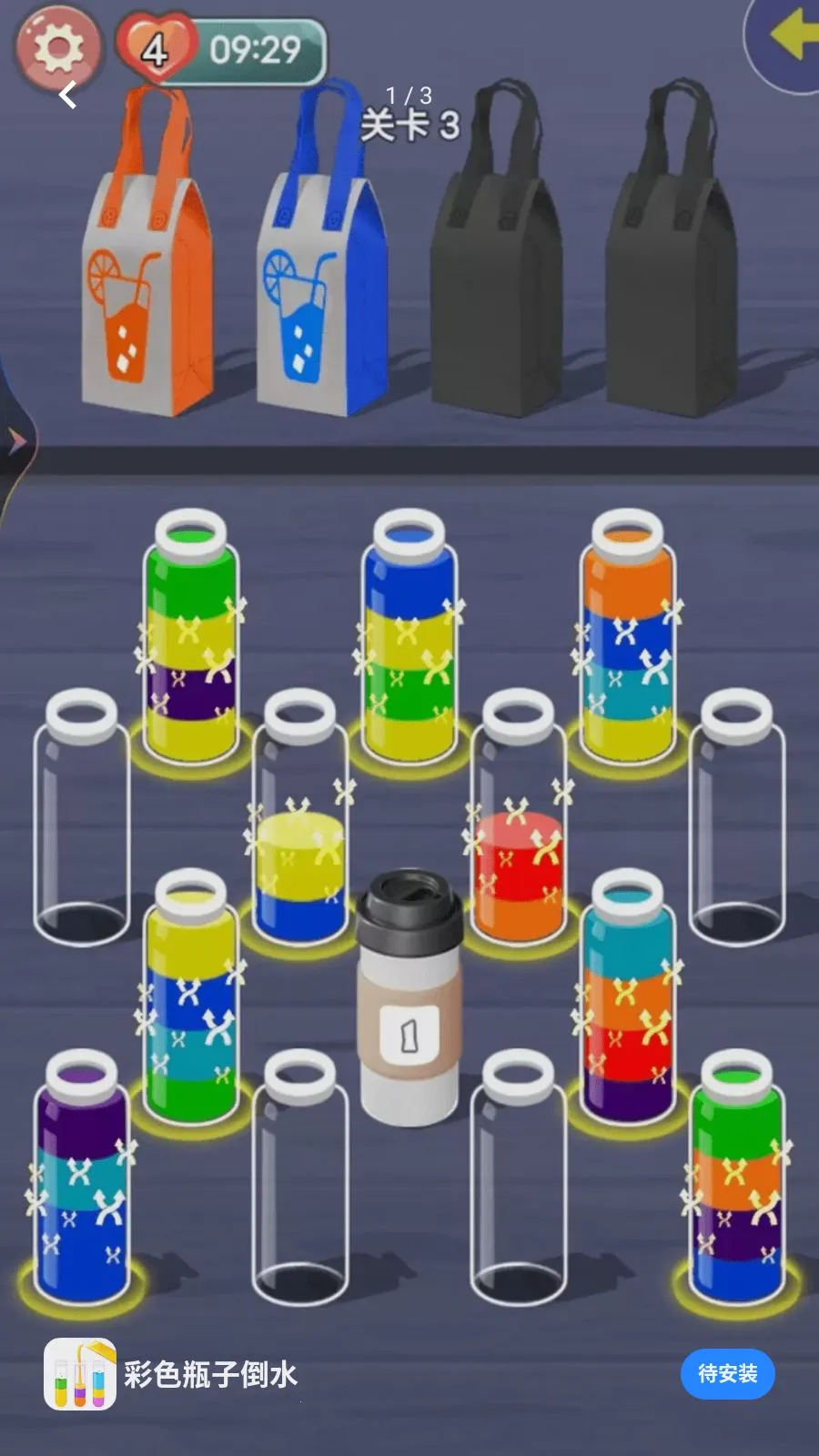Select the bottle topped with teal liquid
The image size is (819, 1456).
point(628,1001)
